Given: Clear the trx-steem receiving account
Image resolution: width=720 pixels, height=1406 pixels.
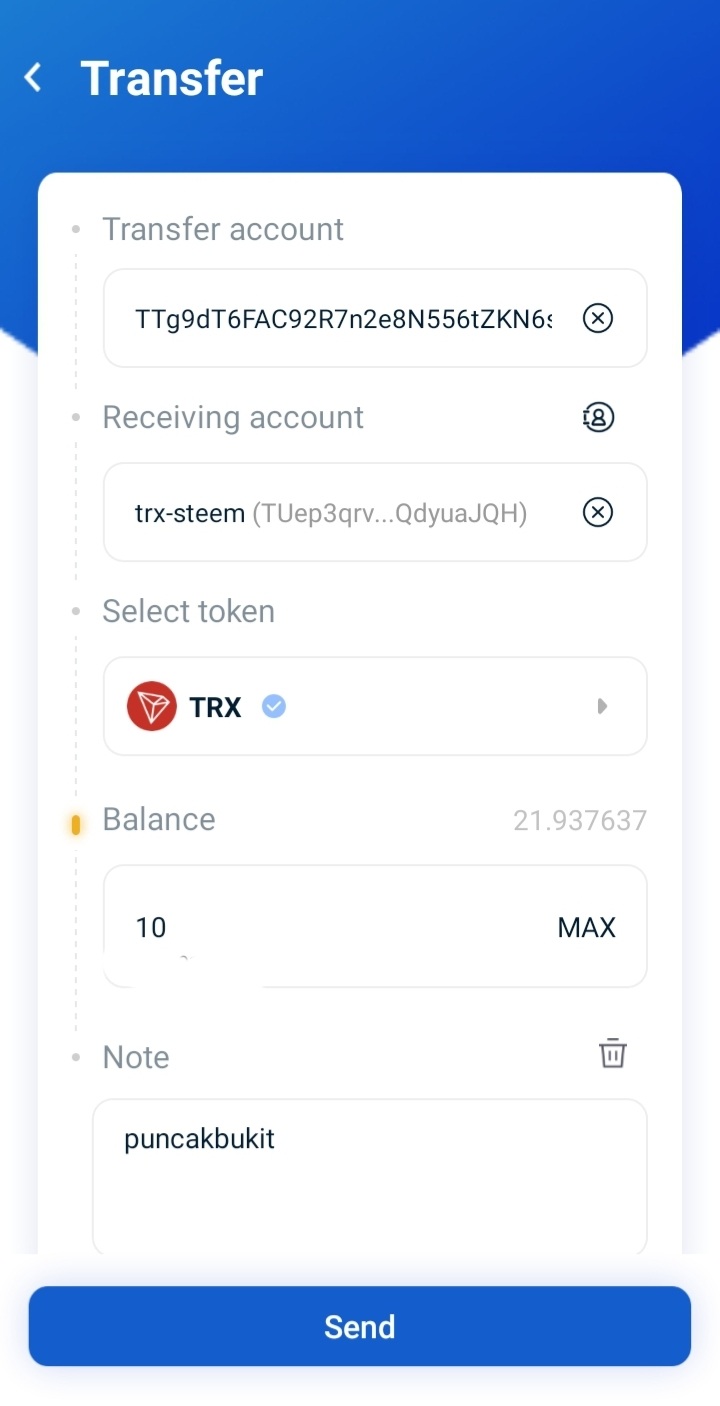Looking at the screenshot, I should 597,513.
